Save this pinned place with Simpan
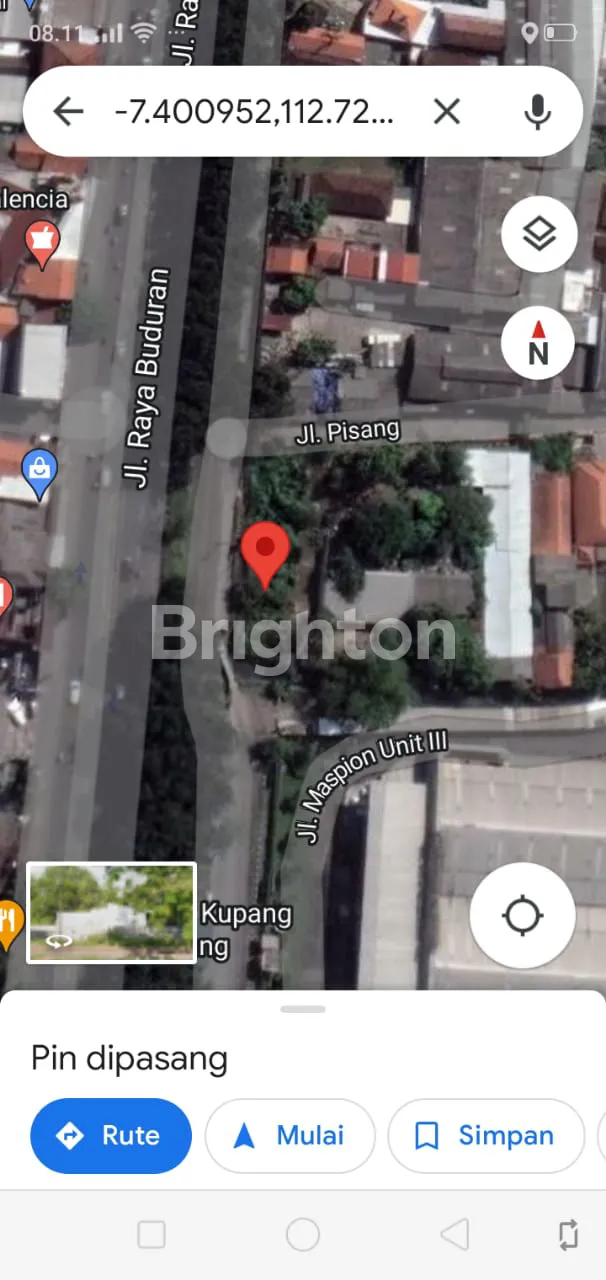606x1280 pixels. click(x=485, y=1135)
